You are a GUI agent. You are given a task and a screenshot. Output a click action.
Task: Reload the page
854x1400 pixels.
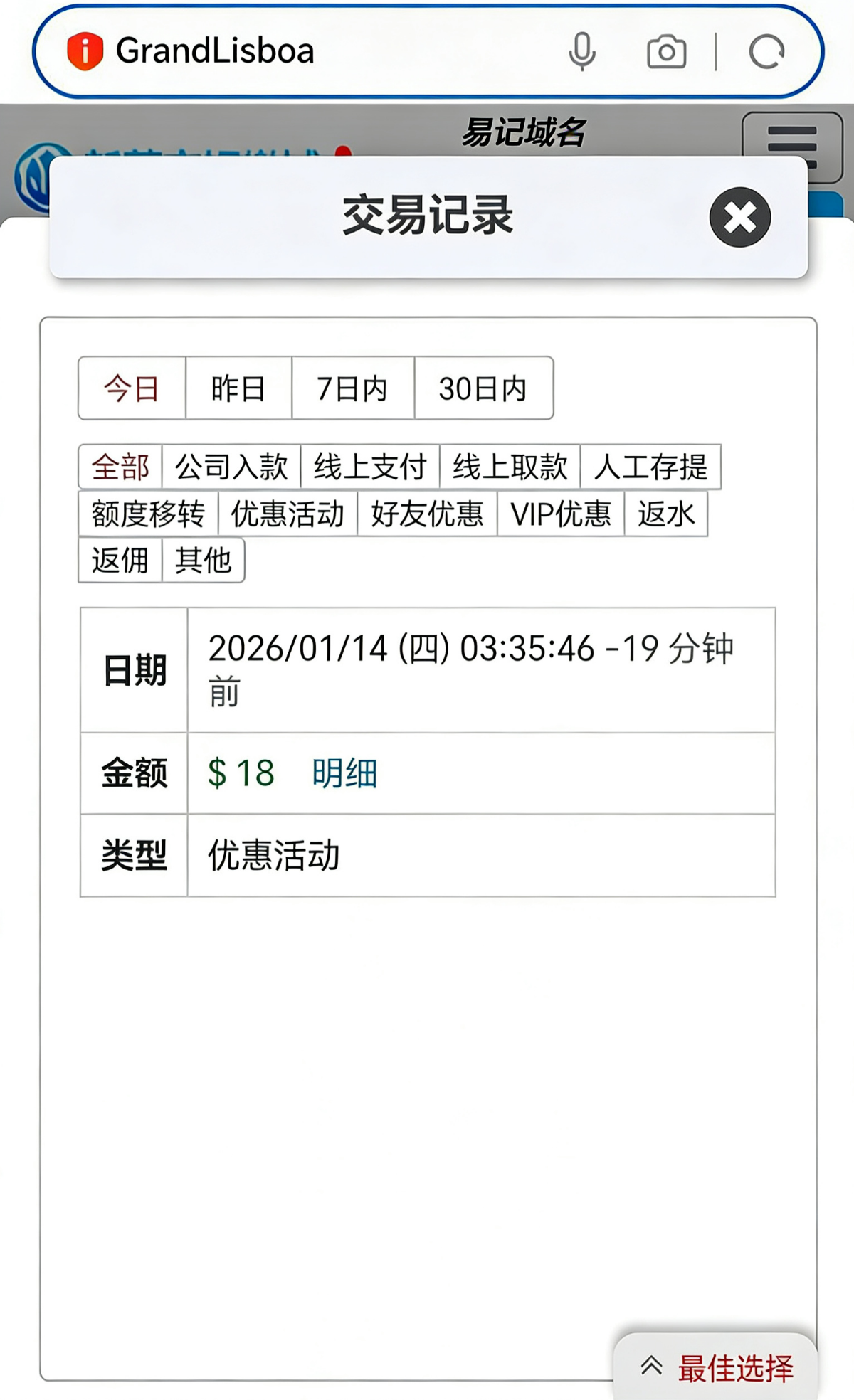click(766, 52)
